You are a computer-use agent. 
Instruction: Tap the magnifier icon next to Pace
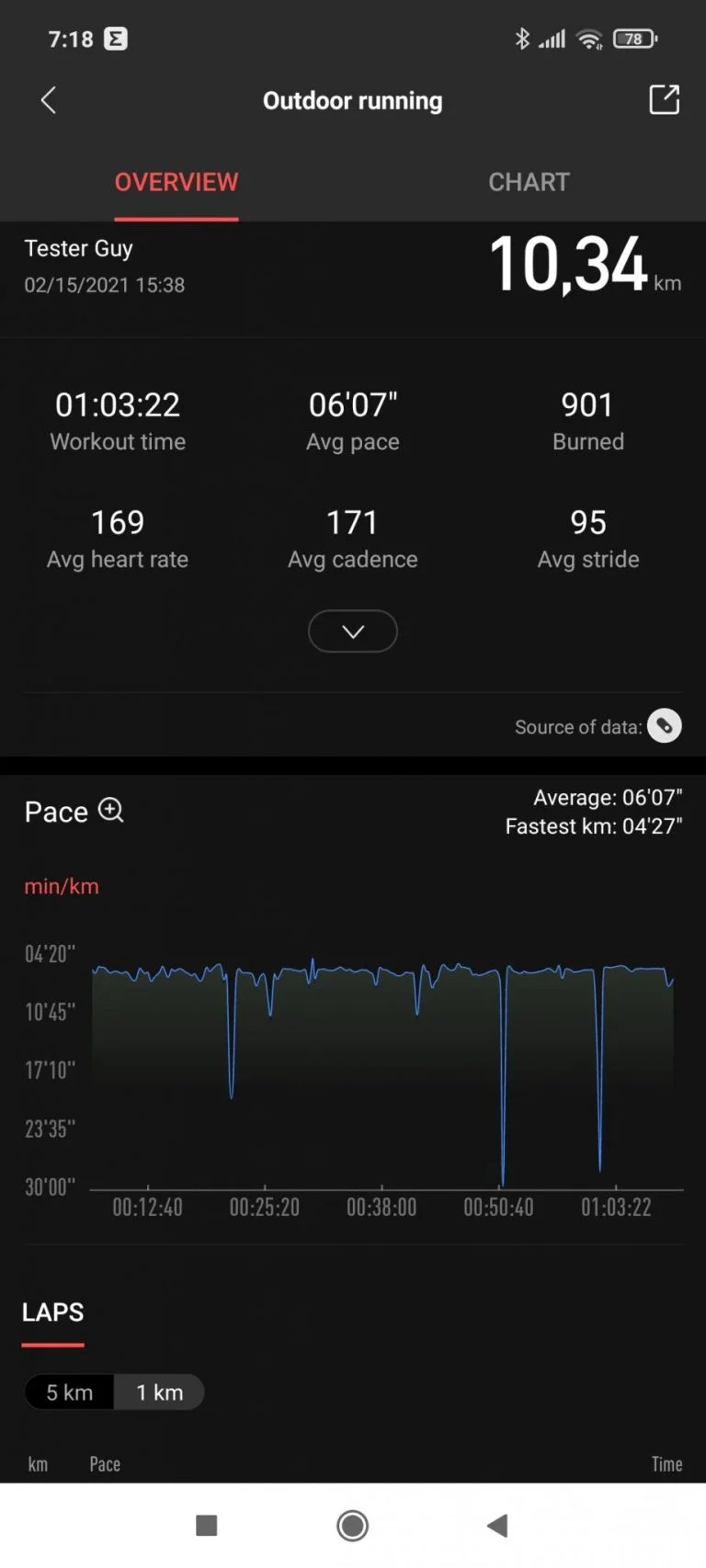point(110,810)
